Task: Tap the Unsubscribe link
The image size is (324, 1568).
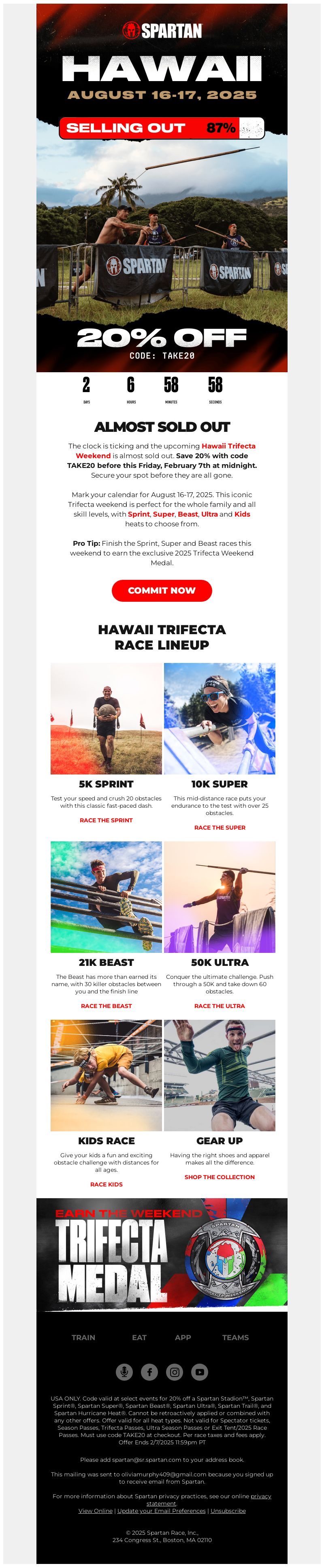Action: coord(228,1510)
